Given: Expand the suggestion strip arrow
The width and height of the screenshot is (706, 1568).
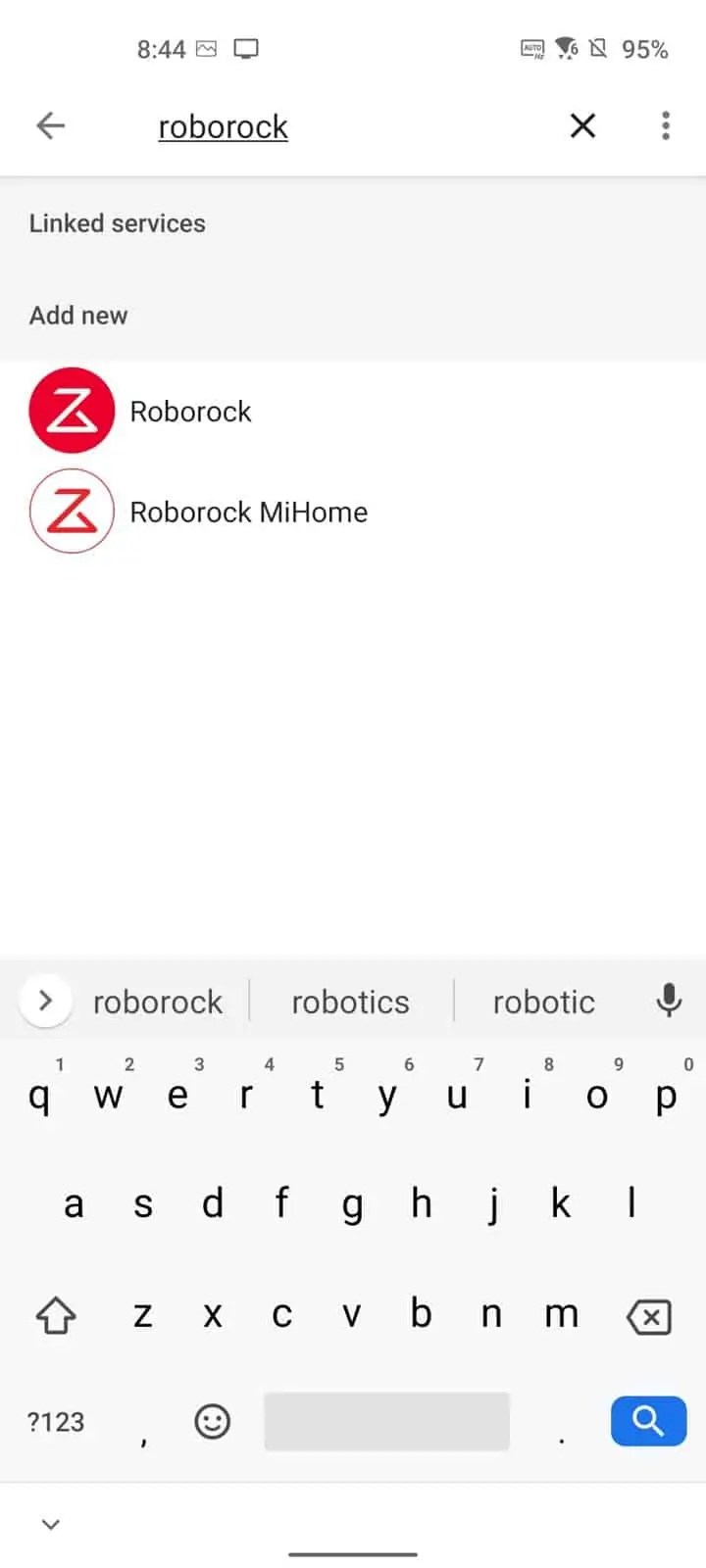Looking at the screenshot, I should click(45, 1001).
